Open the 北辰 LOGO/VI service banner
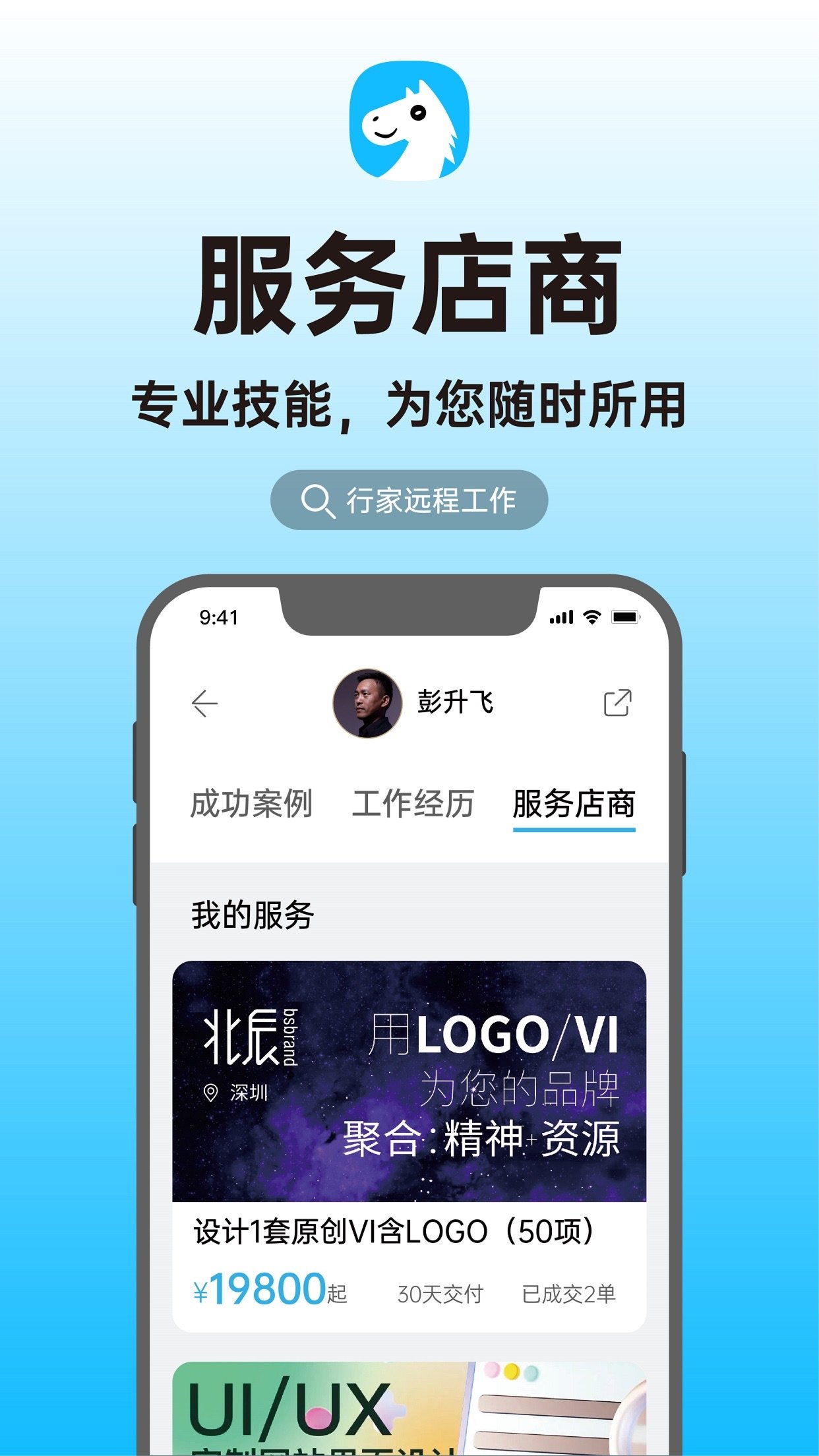The height and width of the screenshot is (1456, 819). pyautogui.click(x=409, y=1095)
